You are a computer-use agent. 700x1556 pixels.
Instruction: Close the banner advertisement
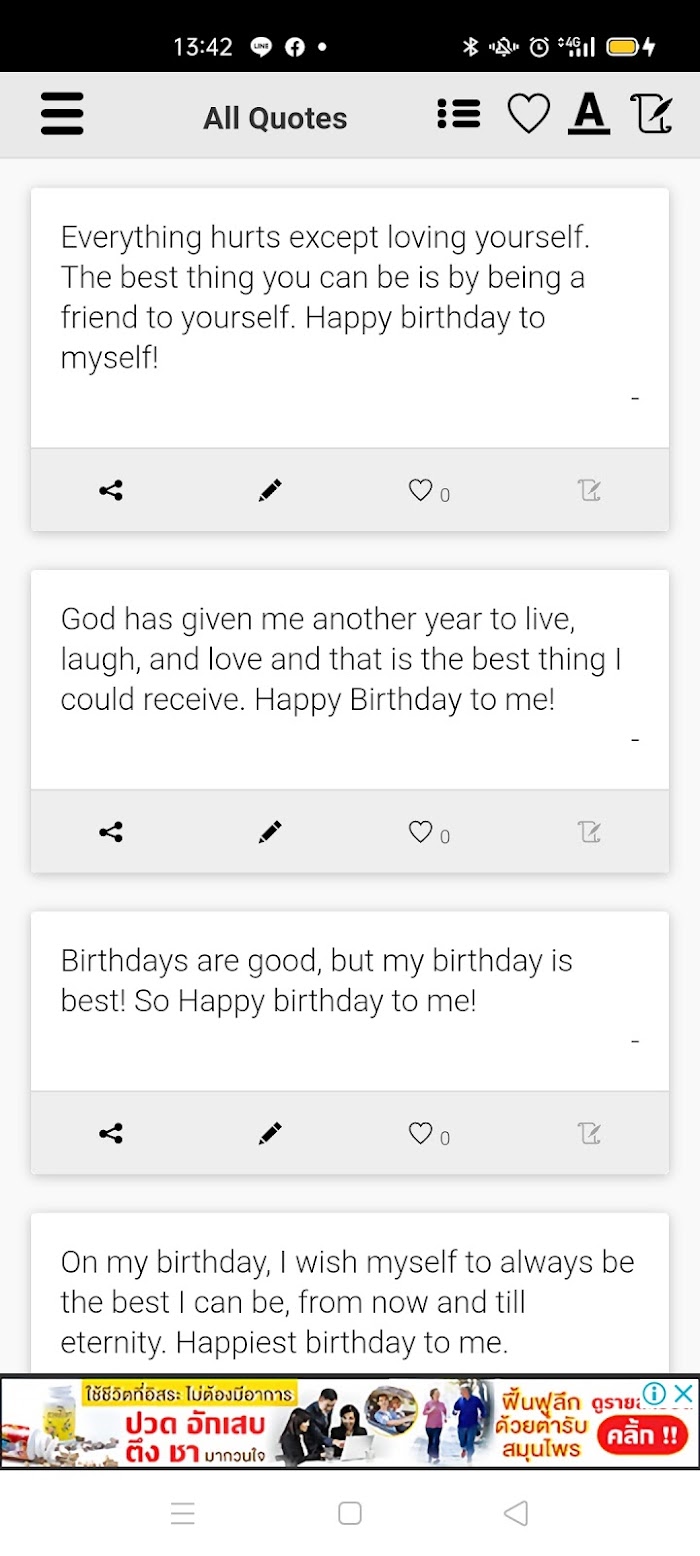coord(683,1394)
